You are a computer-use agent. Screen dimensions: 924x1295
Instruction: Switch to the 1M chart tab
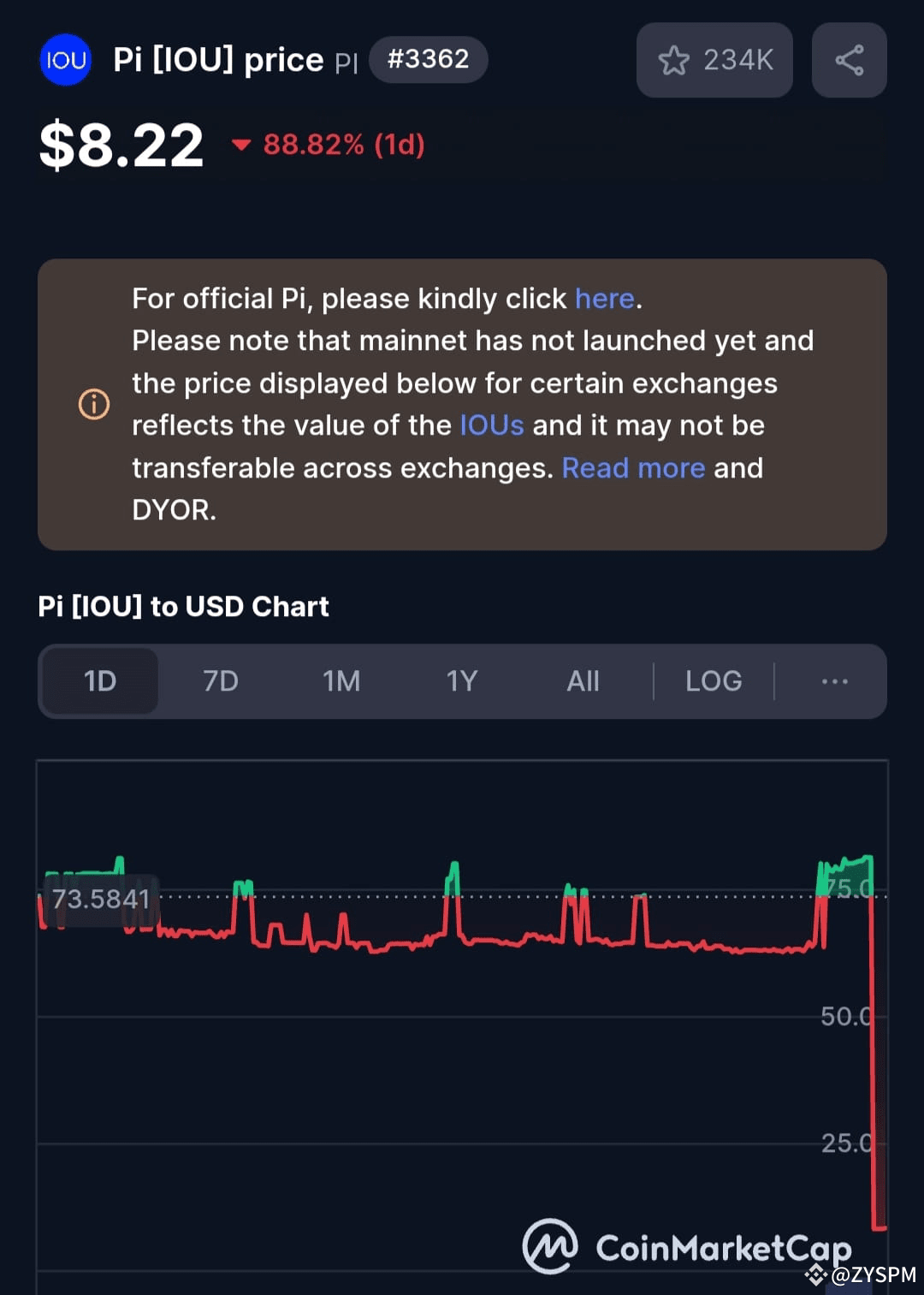click(x=341, y=680)
